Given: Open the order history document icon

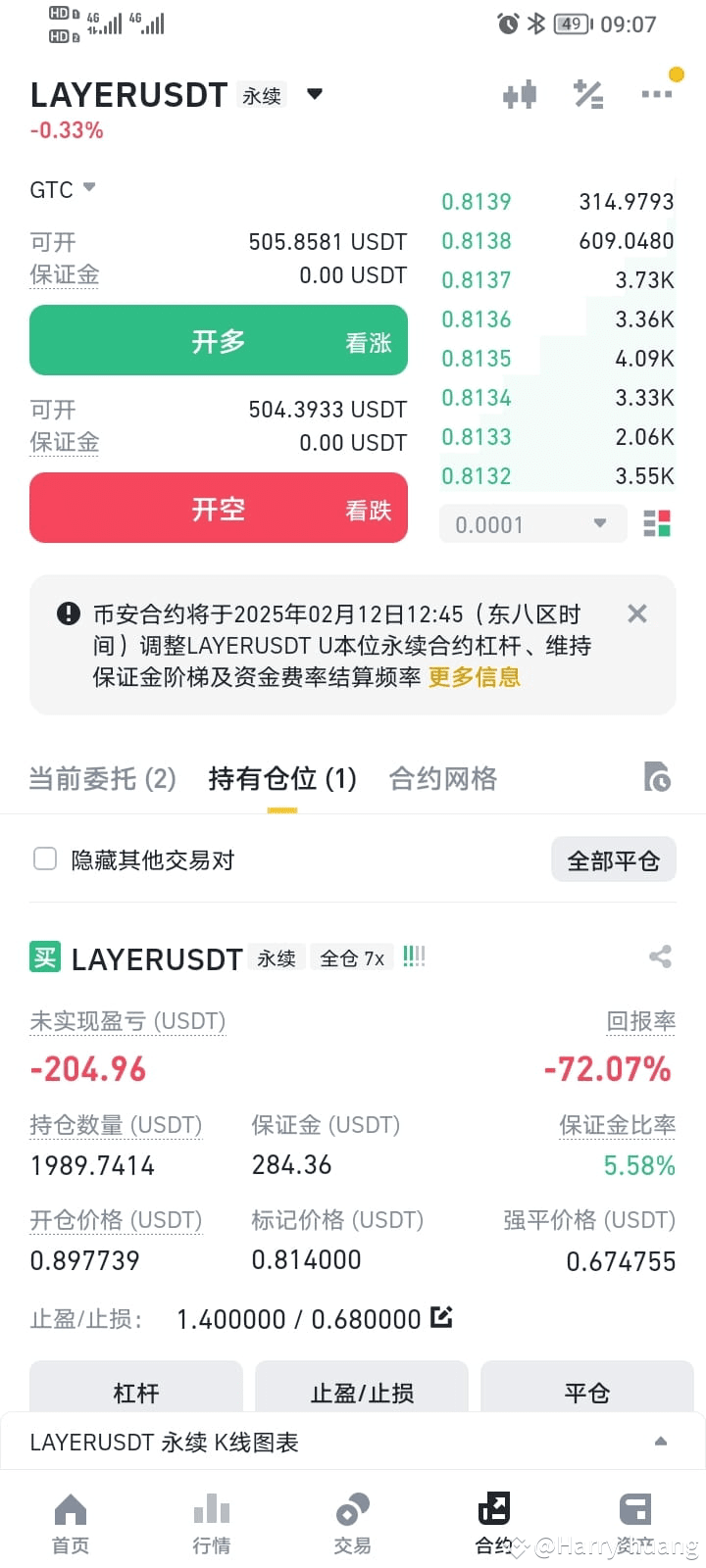Looking at the screenshot, I should coord(658,777).
